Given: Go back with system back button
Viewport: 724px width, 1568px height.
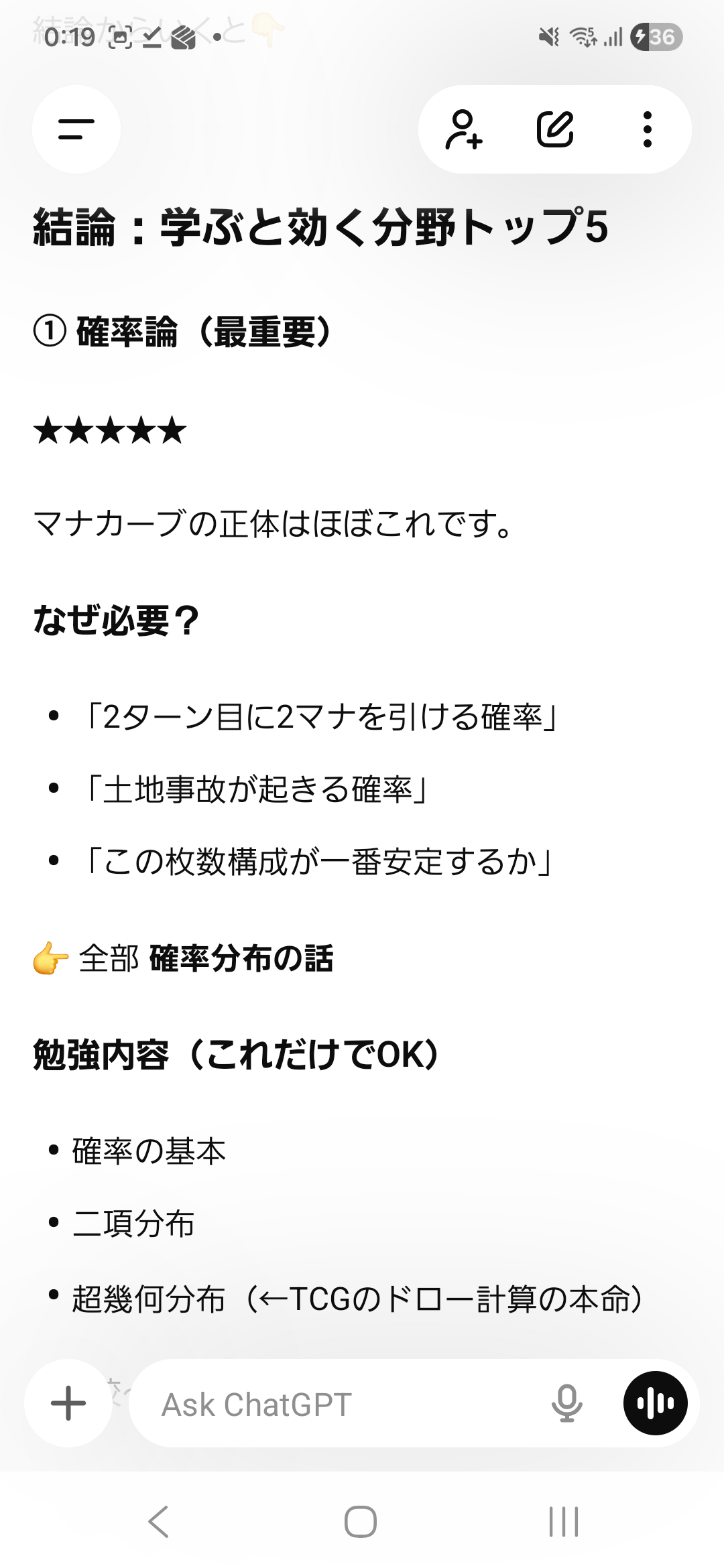Looking at the screenshot, I should point(159,1522).
